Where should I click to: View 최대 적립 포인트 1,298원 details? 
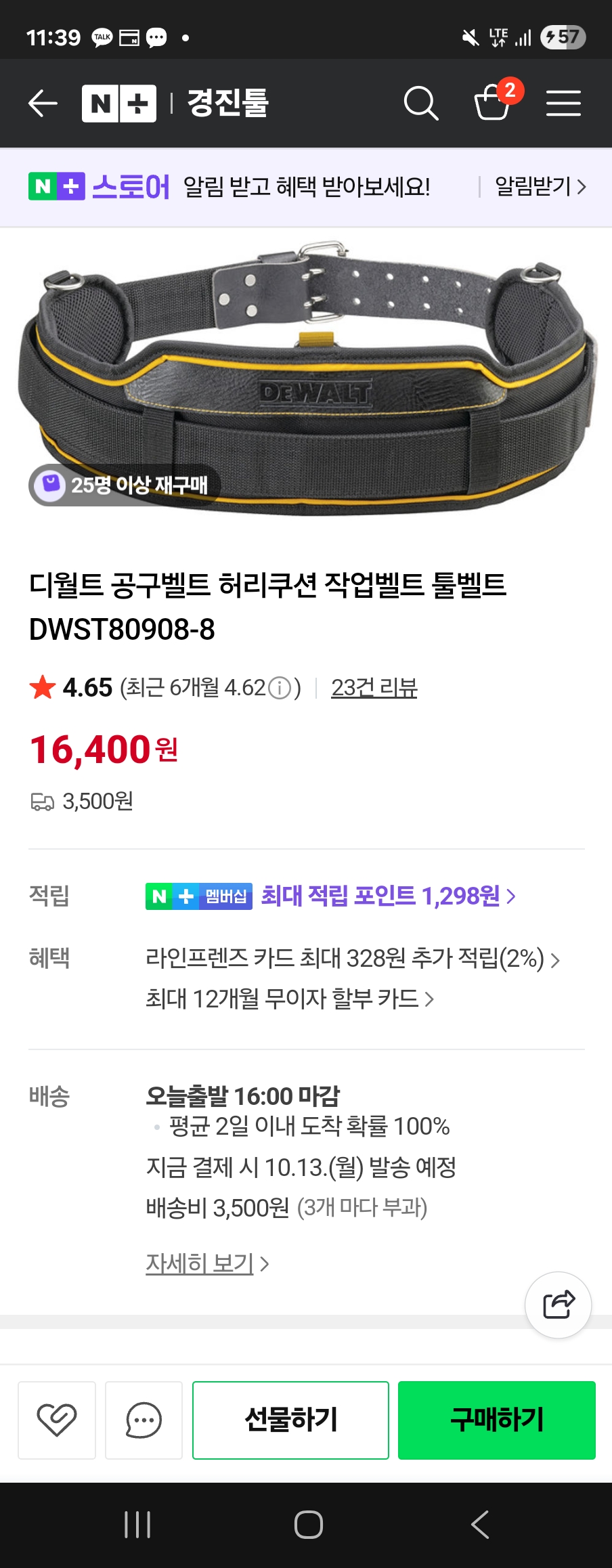[x=389, y=896]
